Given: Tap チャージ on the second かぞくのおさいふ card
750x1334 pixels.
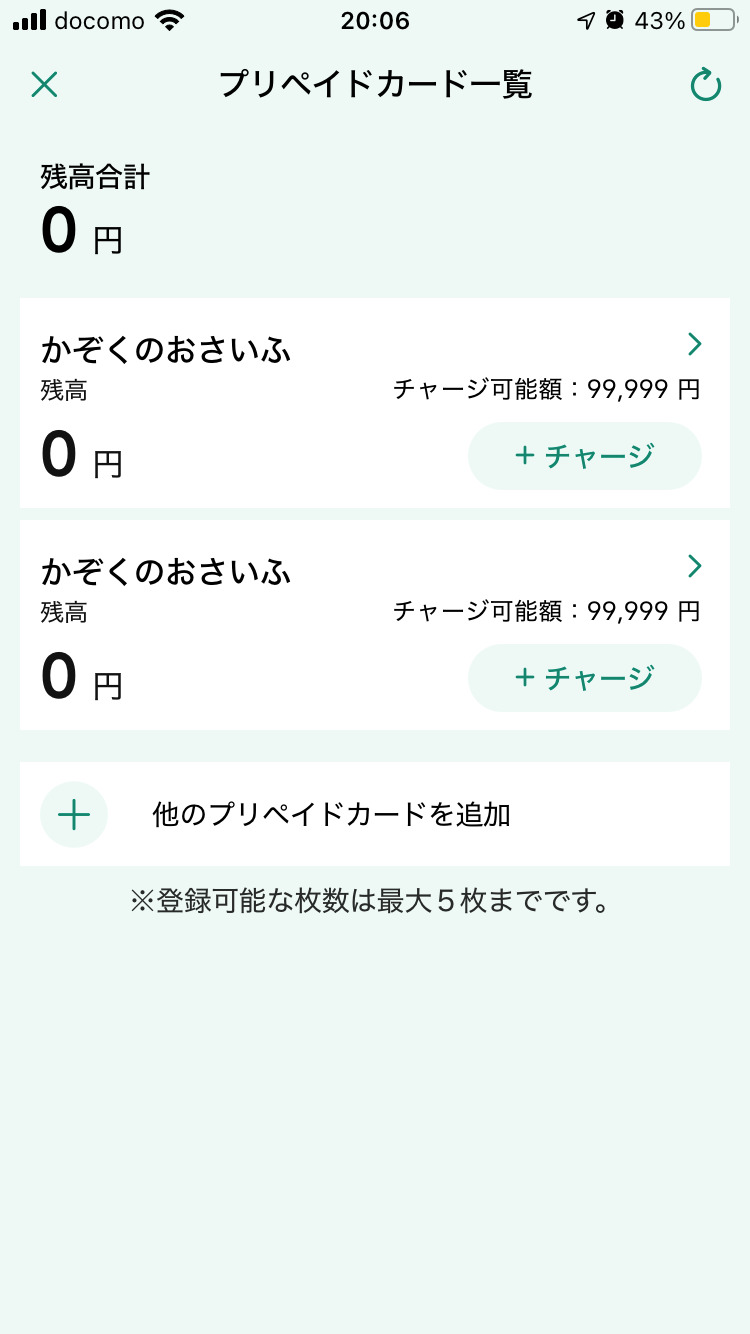Looking at the screenshot, I should click(x=584, y=678).
